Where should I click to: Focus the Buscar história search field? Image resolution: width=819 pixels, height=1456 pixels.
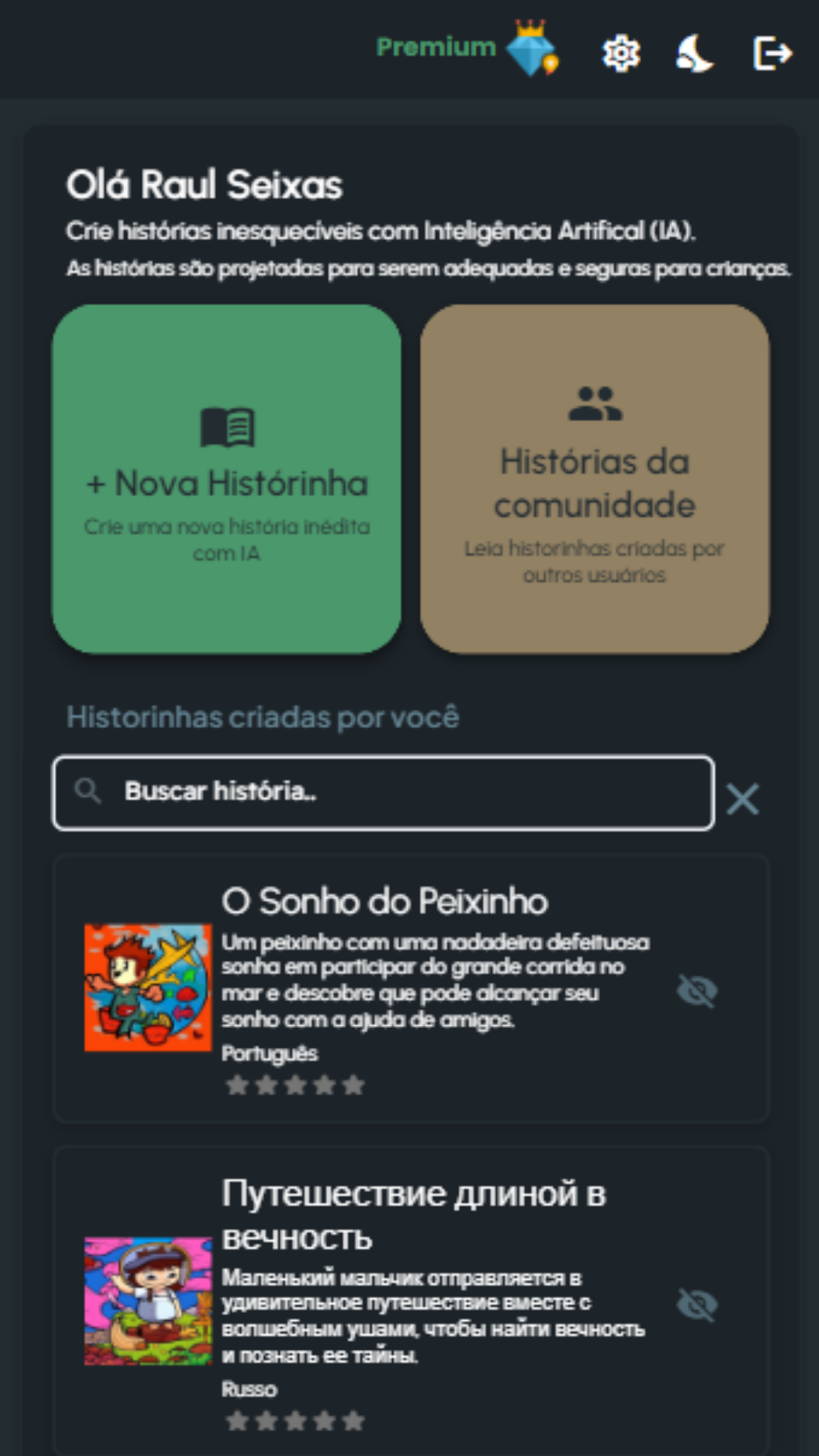396,792
